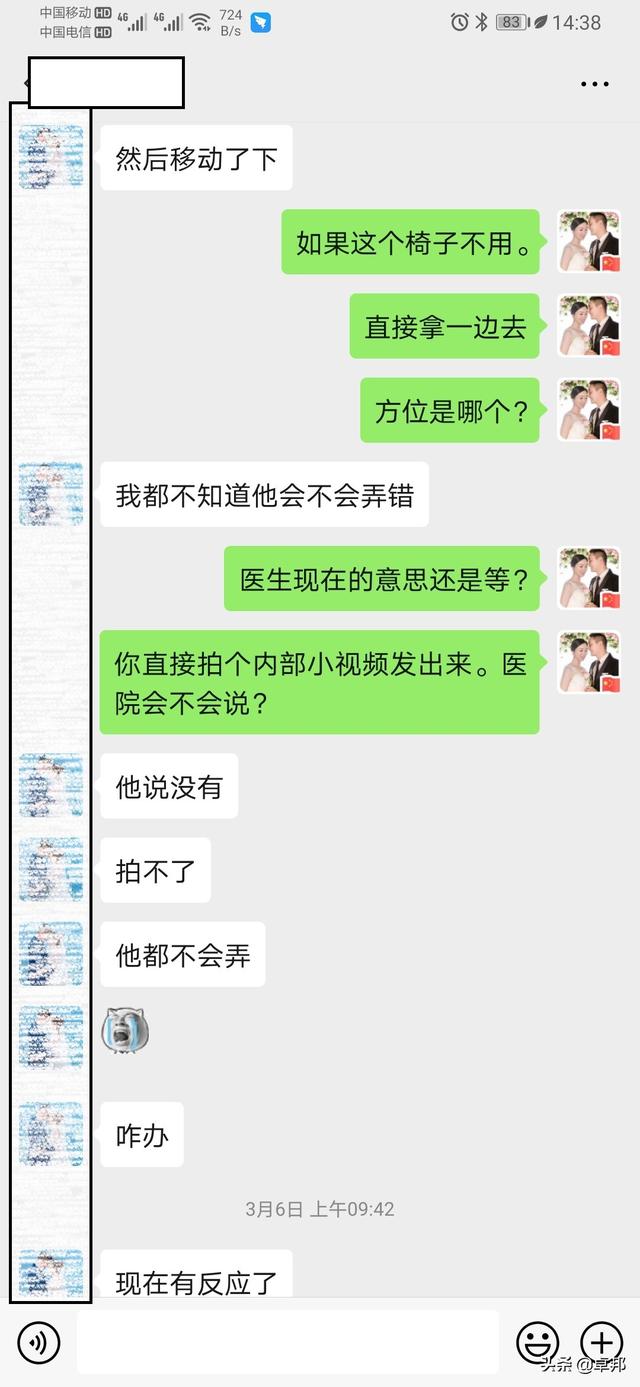Image resolution: width=640 pixels, height=1387 pixels.
Task: Open contact avatar beside 我都不知道他会不会弄错
Action: click(51, 494)
